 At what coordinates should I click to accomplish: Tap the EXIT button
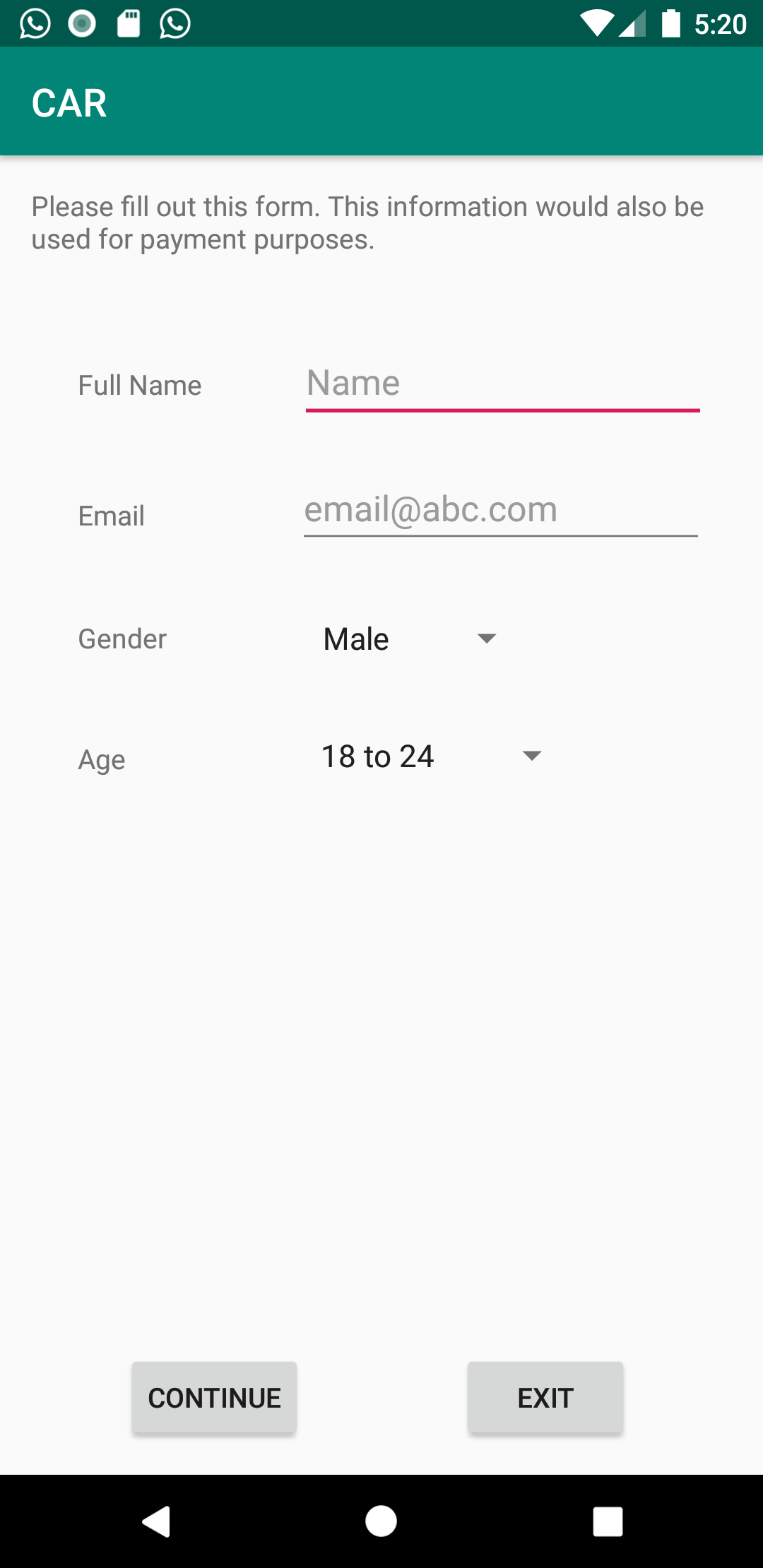coord(545,1398)
